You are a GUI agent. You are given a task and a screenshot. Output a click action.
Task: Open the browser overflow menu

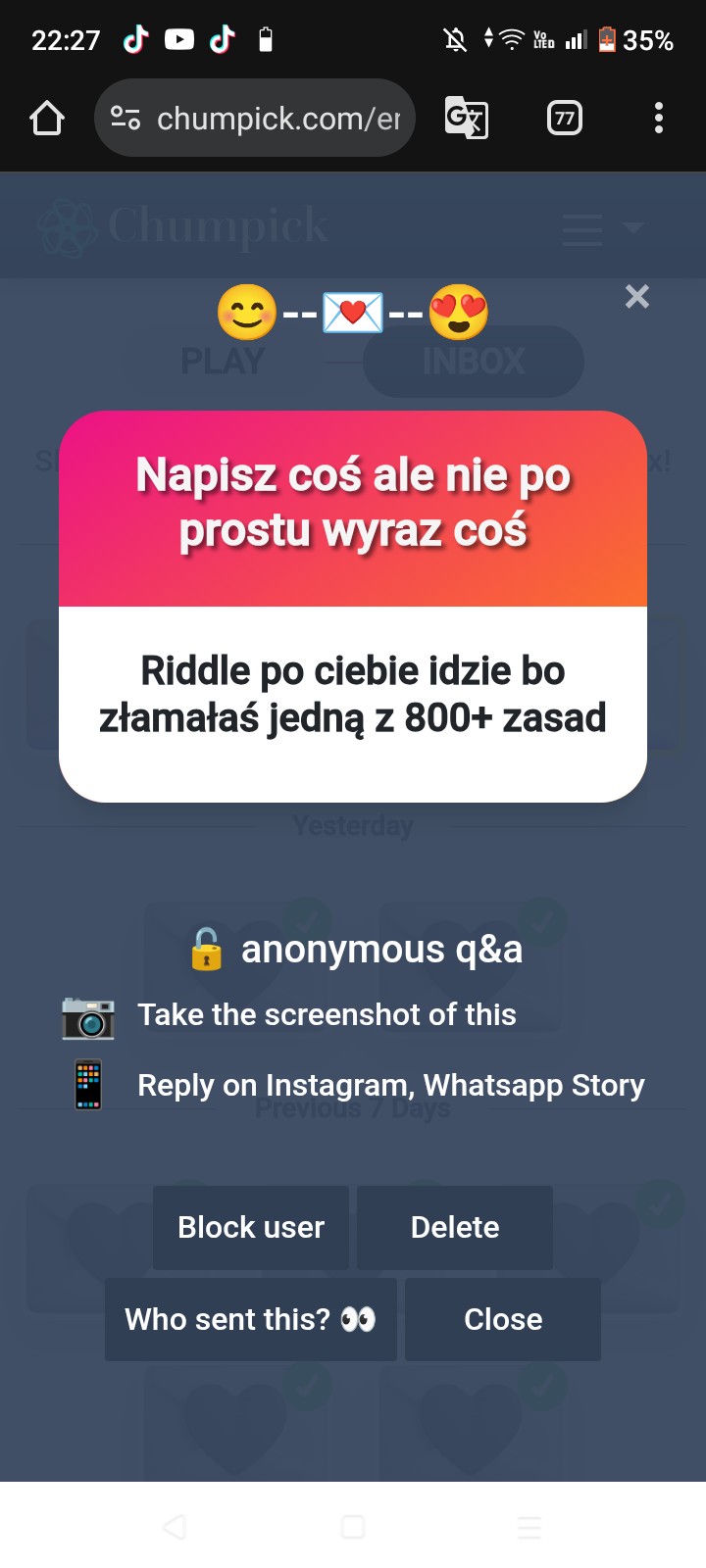(659, 119)
